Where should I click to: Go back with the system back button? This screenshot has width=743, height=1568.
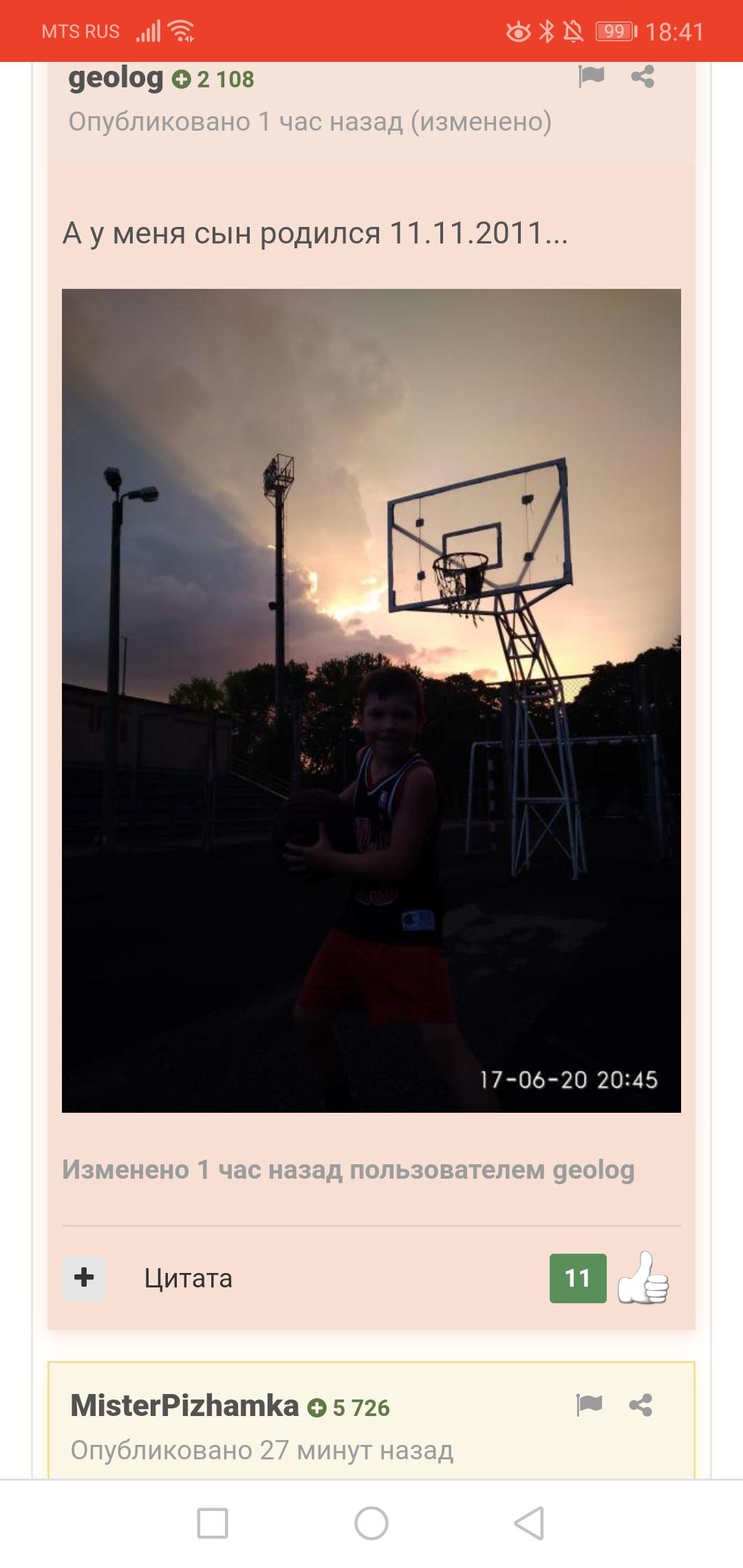coord(530,1523)
